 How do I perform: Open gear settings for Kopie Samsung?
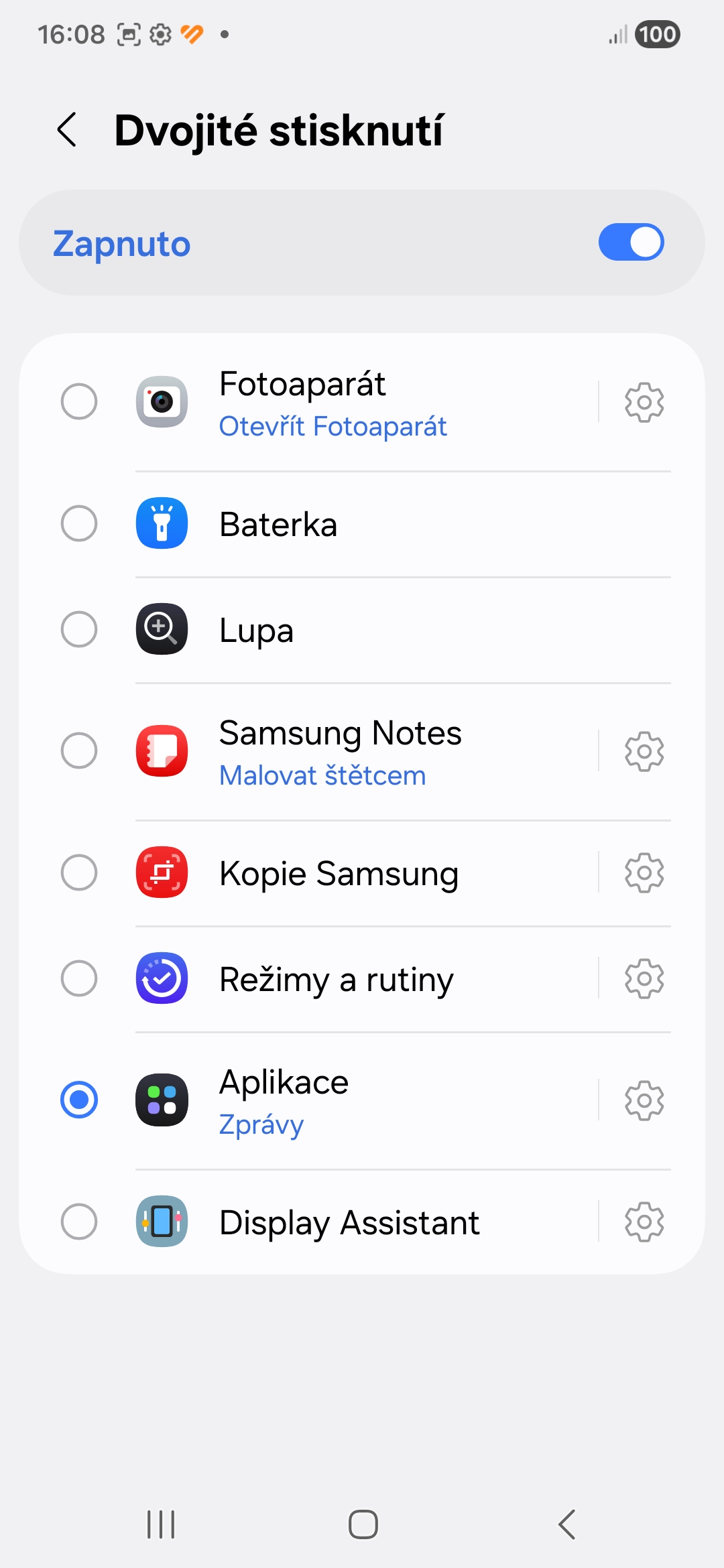pyautogui.click(x=644, y=872)
